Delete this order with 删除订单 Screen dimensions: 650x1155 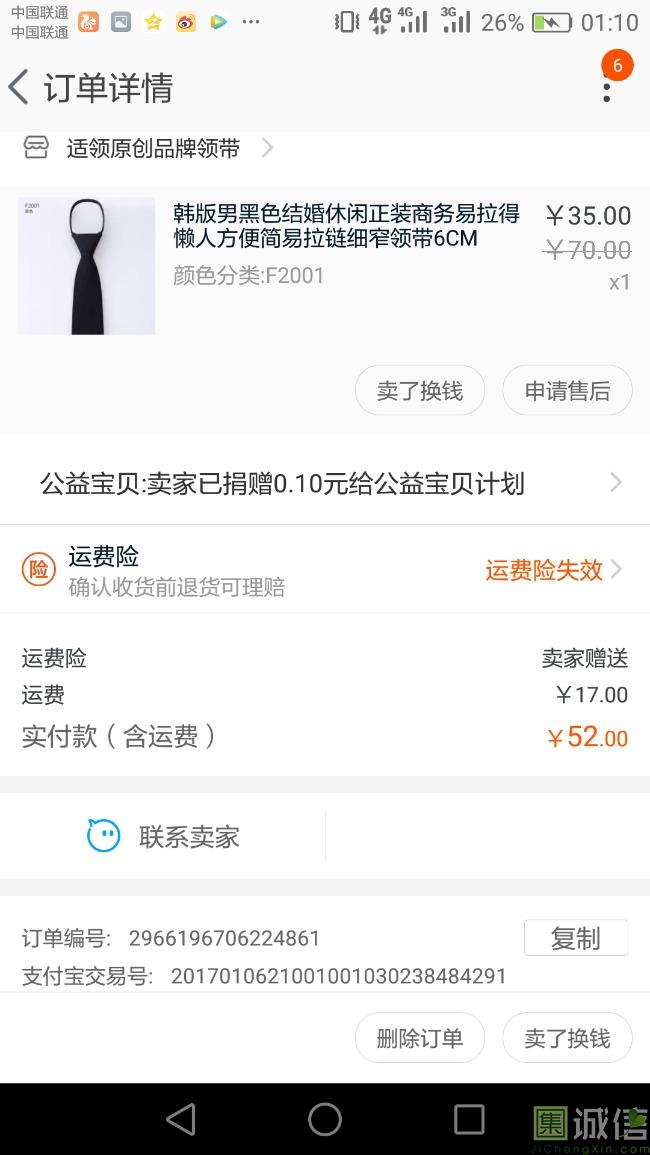(x=419, y=1038)
